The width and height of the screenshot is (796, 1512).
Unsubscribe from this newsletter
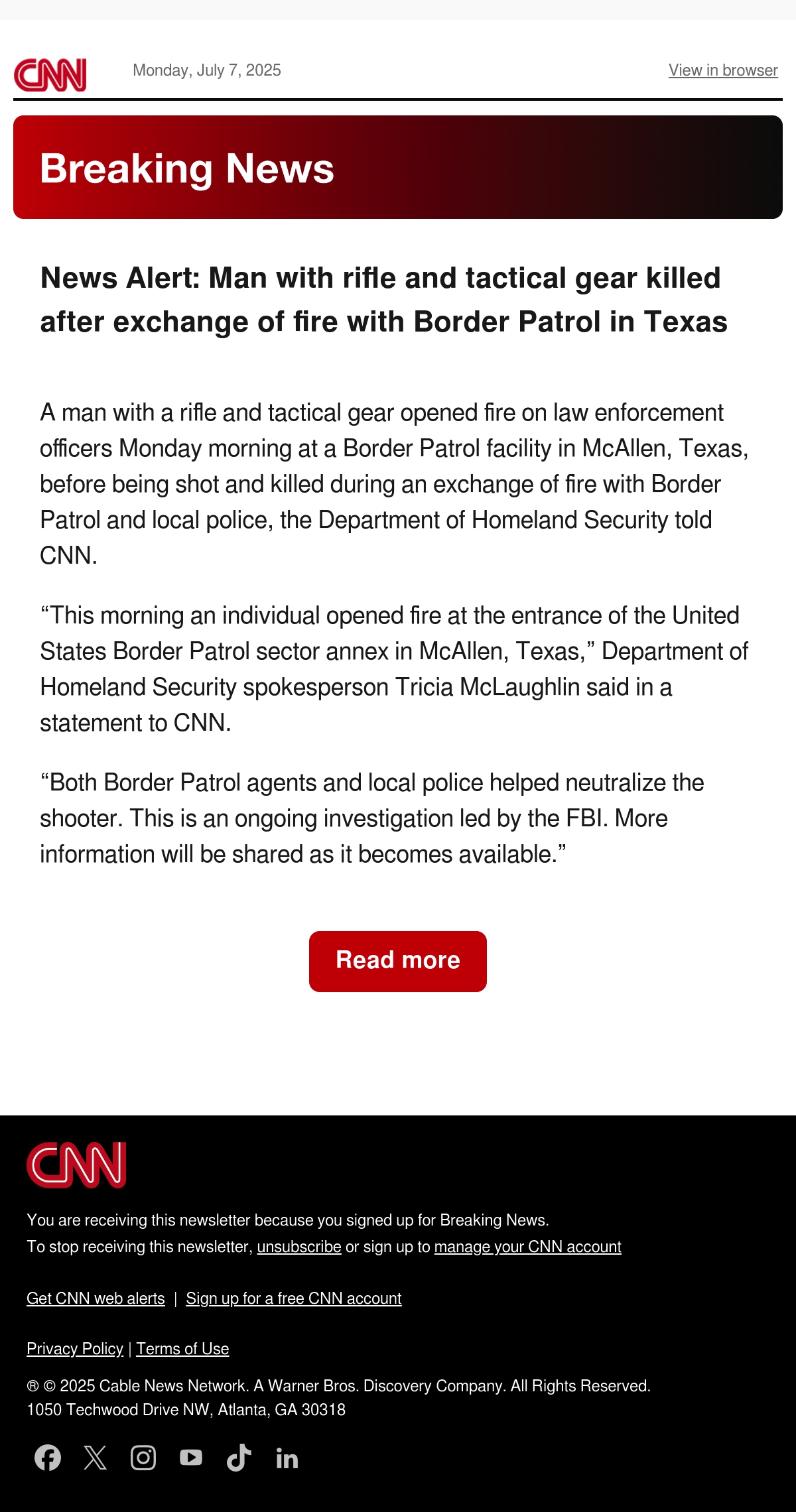pos(299,1247)
